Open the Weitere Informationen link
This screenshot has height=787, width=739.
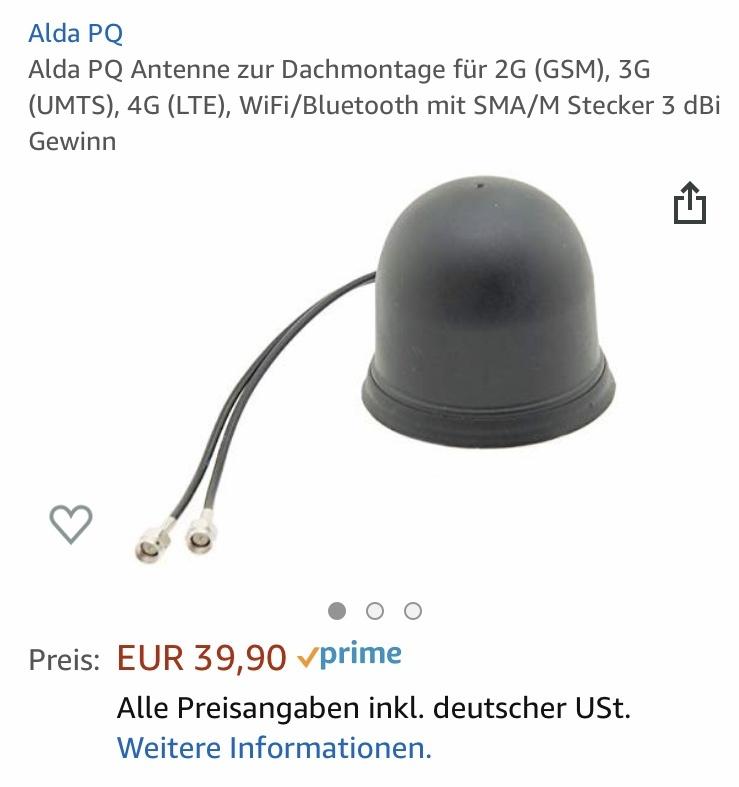[x=274, y=747]
